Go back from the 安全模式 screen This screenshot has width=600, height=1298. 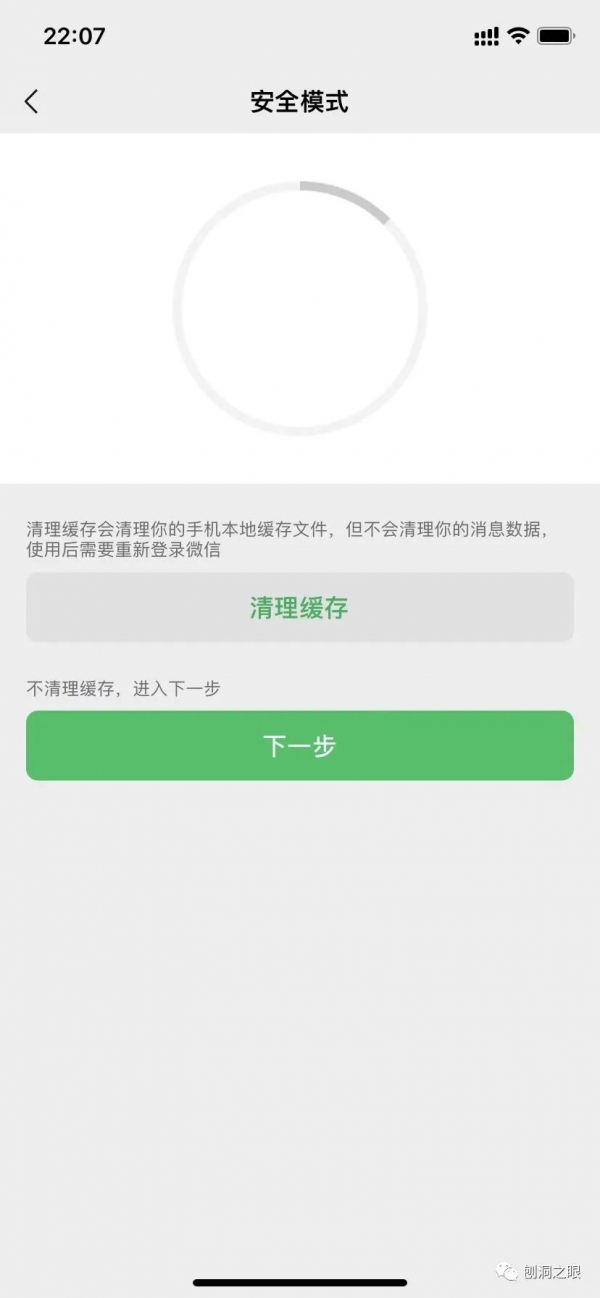31,101
